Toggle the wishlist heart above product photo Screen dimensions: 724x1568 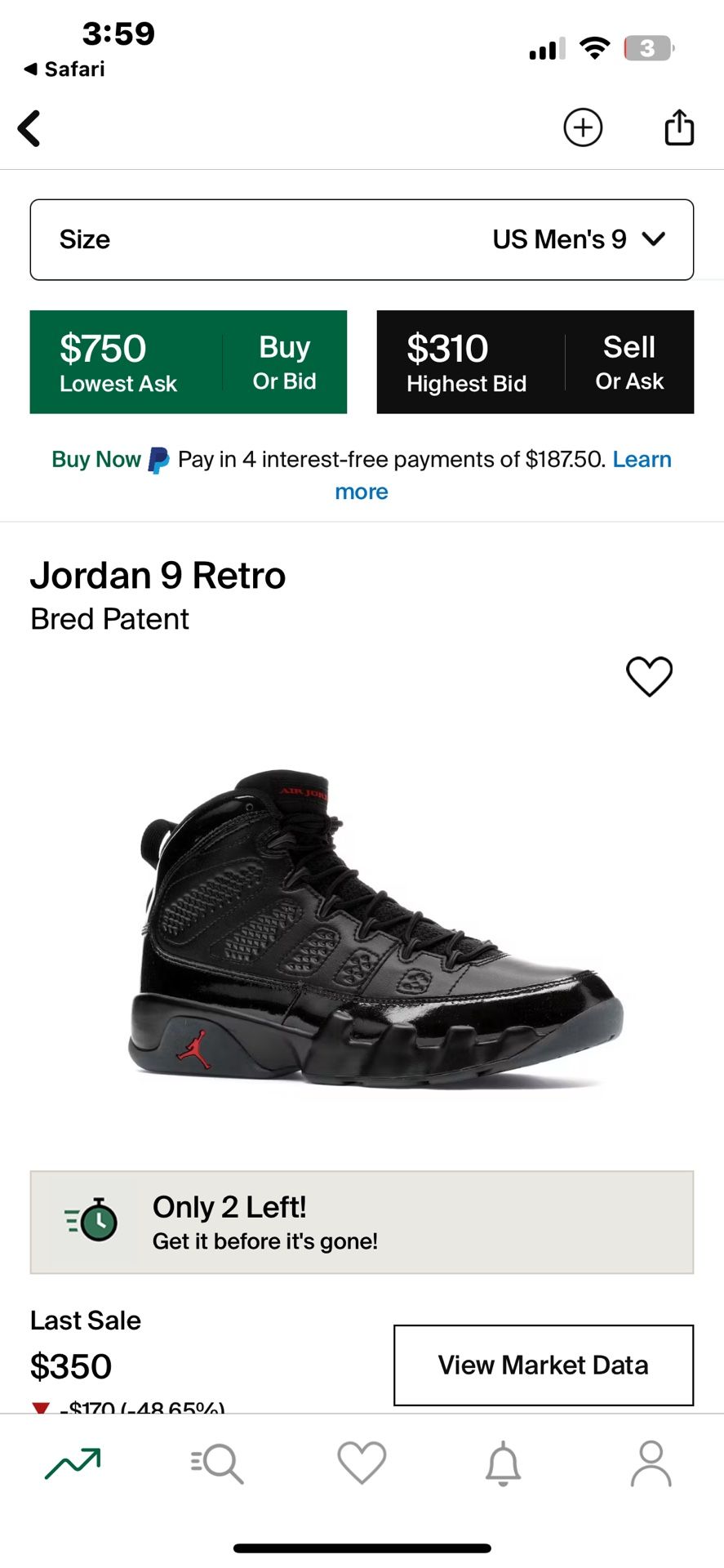click(x=649, y=676)
